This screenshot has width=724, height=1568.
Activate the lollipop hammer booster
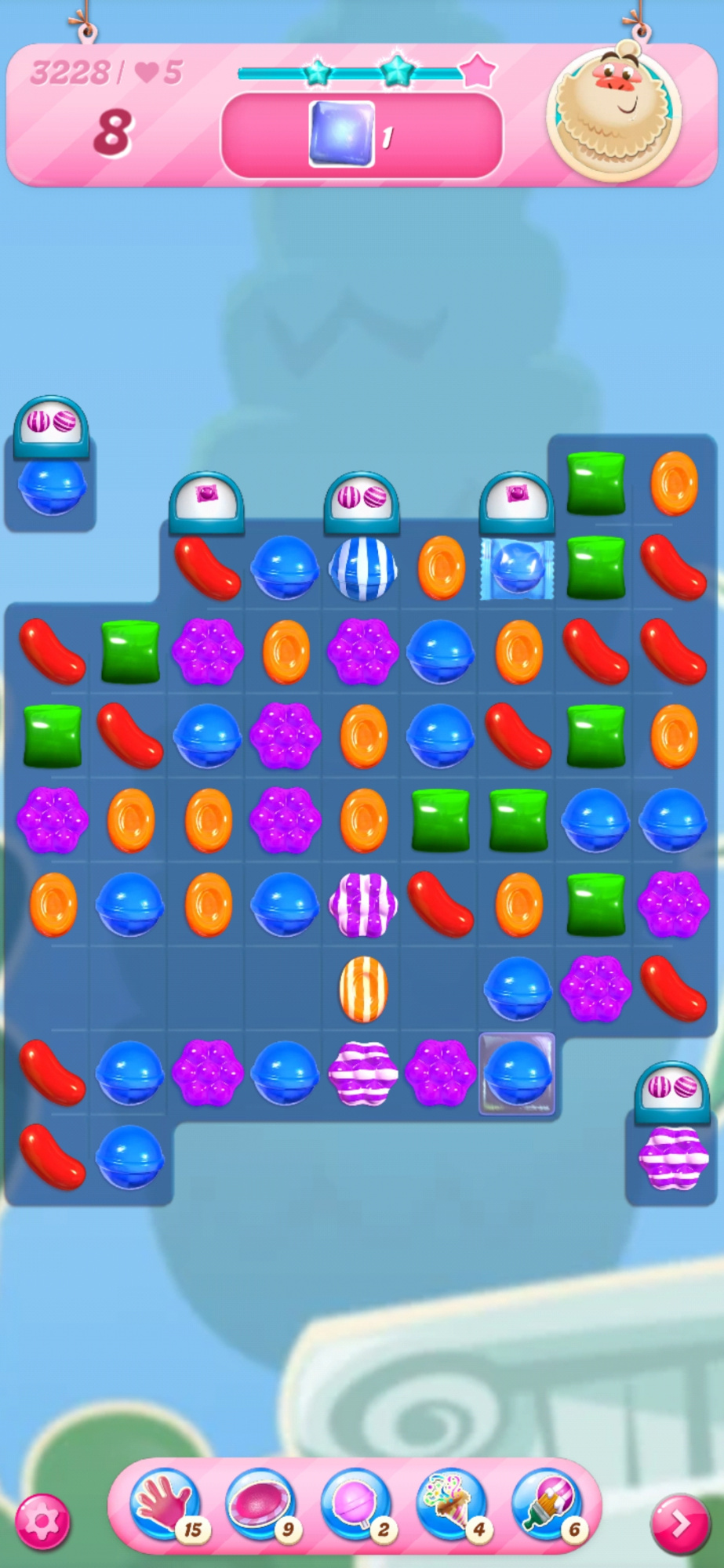pos(355,1504)
